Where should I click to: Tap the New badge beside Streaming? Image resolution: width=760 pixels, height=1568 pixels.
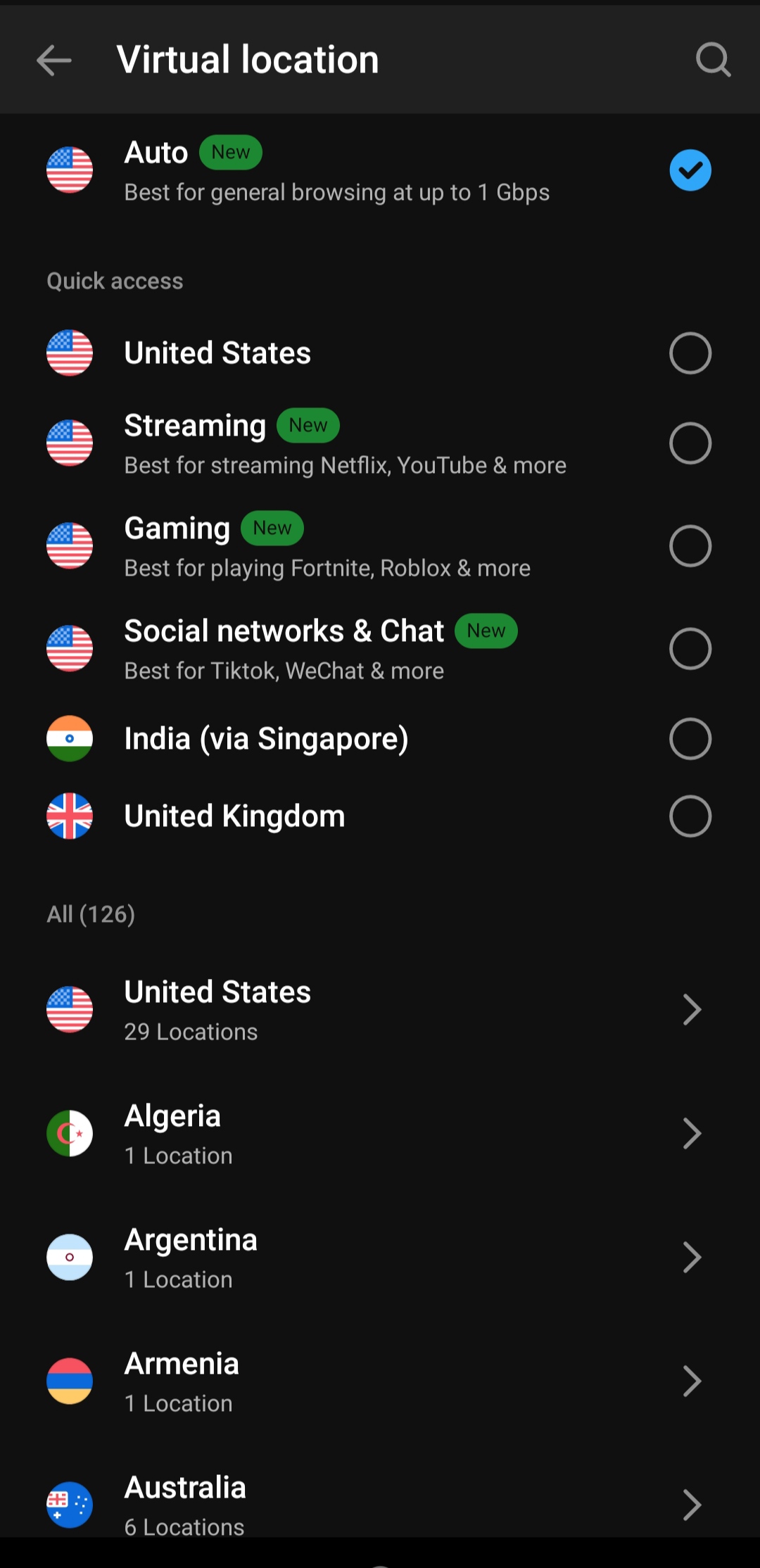click(308, 425)
